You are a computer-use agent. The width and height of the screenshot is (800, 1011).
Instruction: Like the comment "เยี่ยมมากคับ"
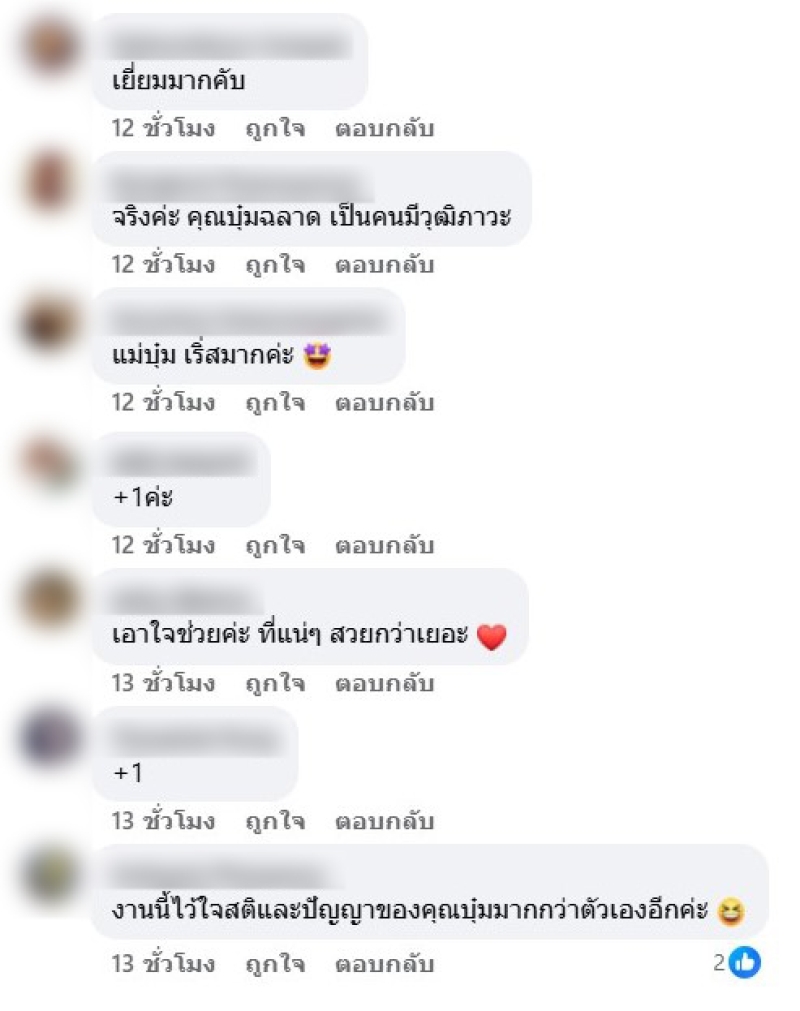pos(275,129)
